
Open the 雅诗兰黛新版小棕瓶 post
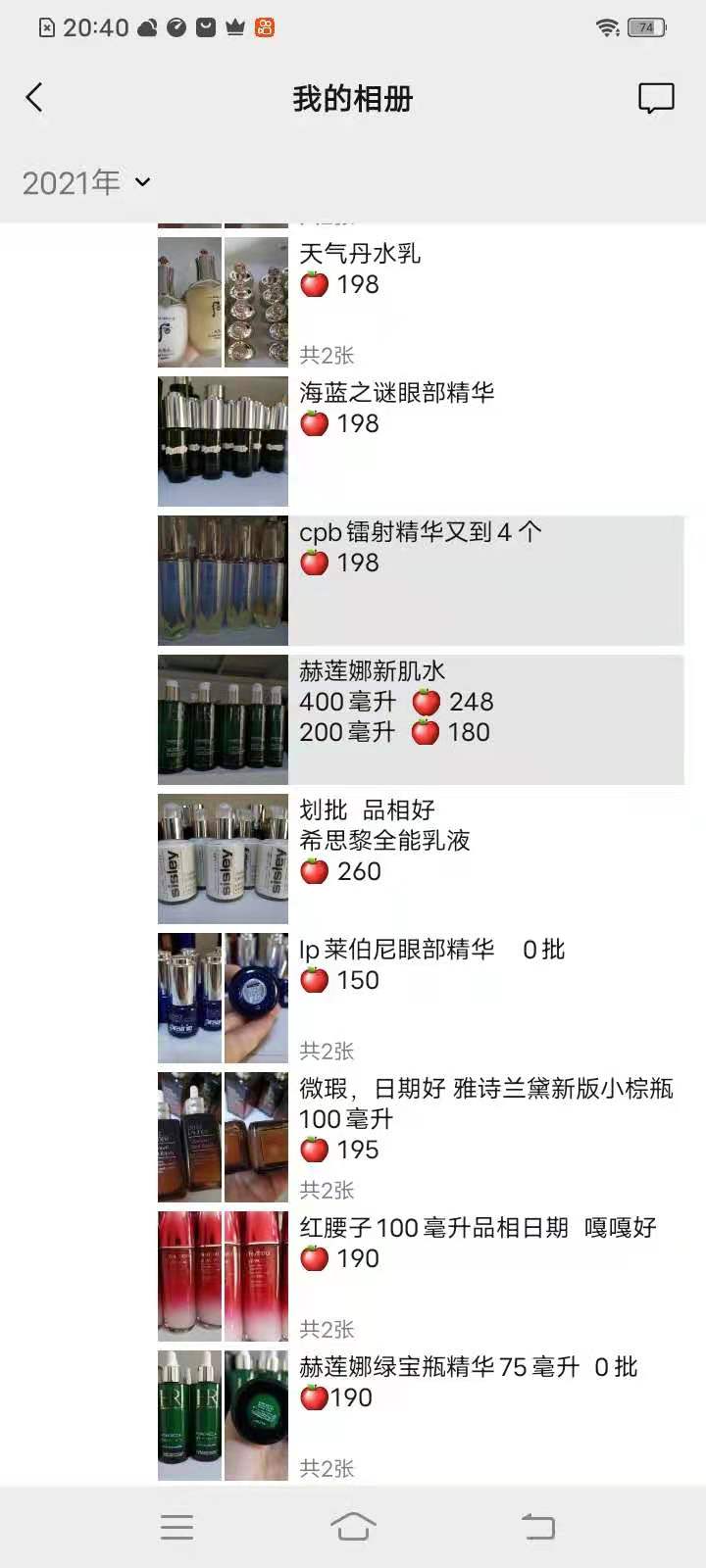pos(421,1138)
